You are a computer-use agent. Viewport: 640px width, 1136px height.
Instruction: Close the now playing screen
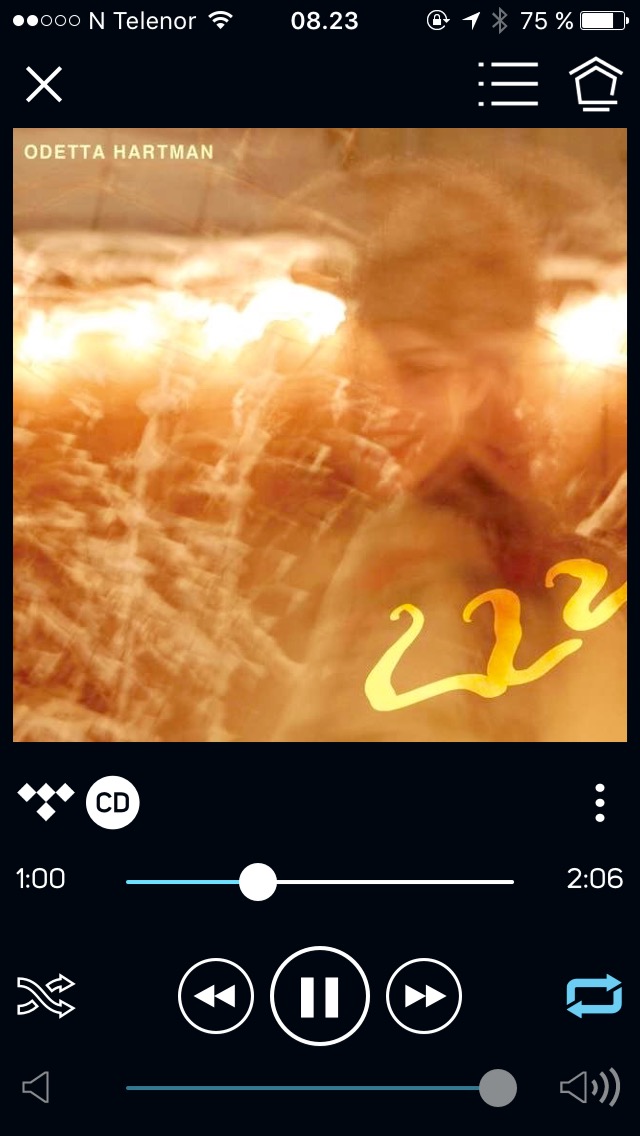pos(44,85)
